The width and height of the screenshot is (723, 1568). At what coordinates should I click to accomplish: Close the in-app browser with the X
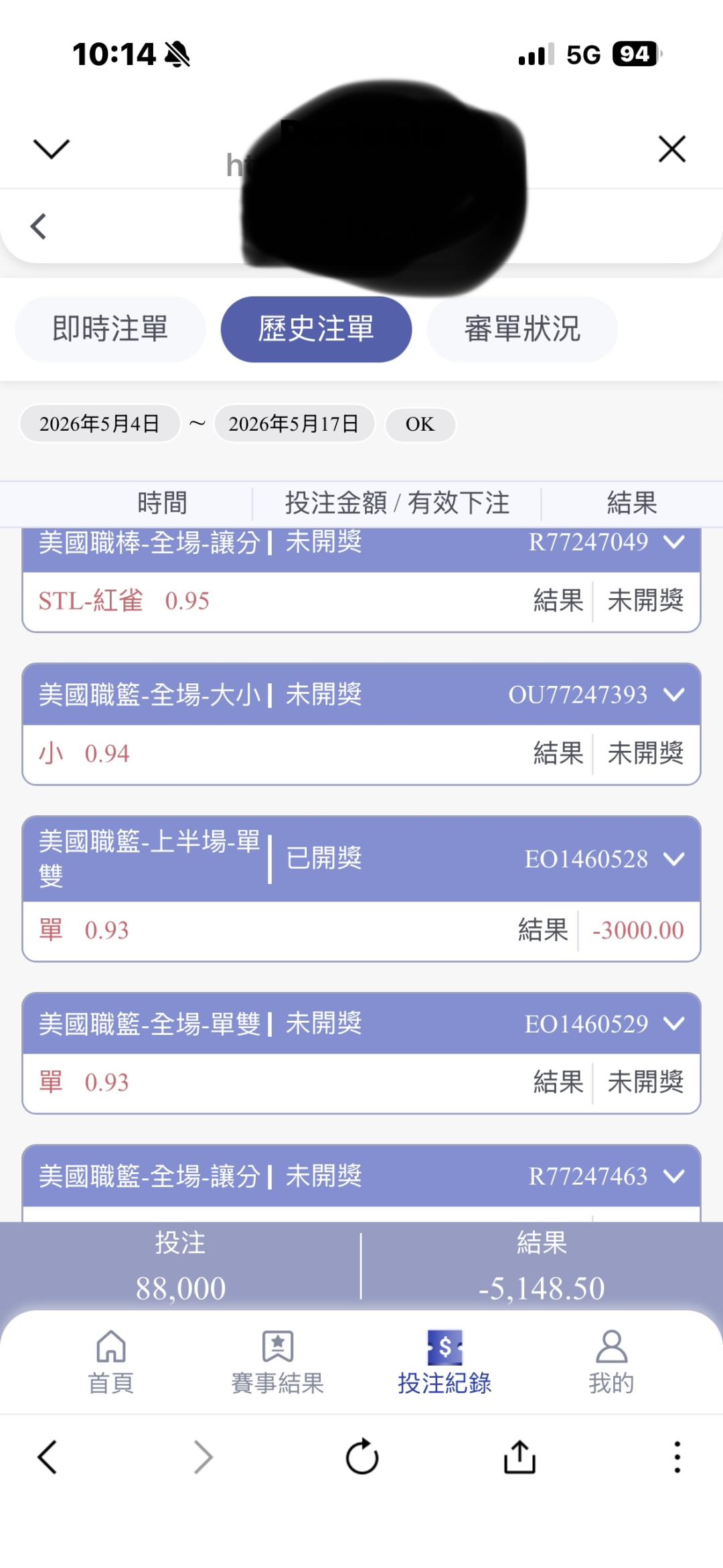pos(672,149)
